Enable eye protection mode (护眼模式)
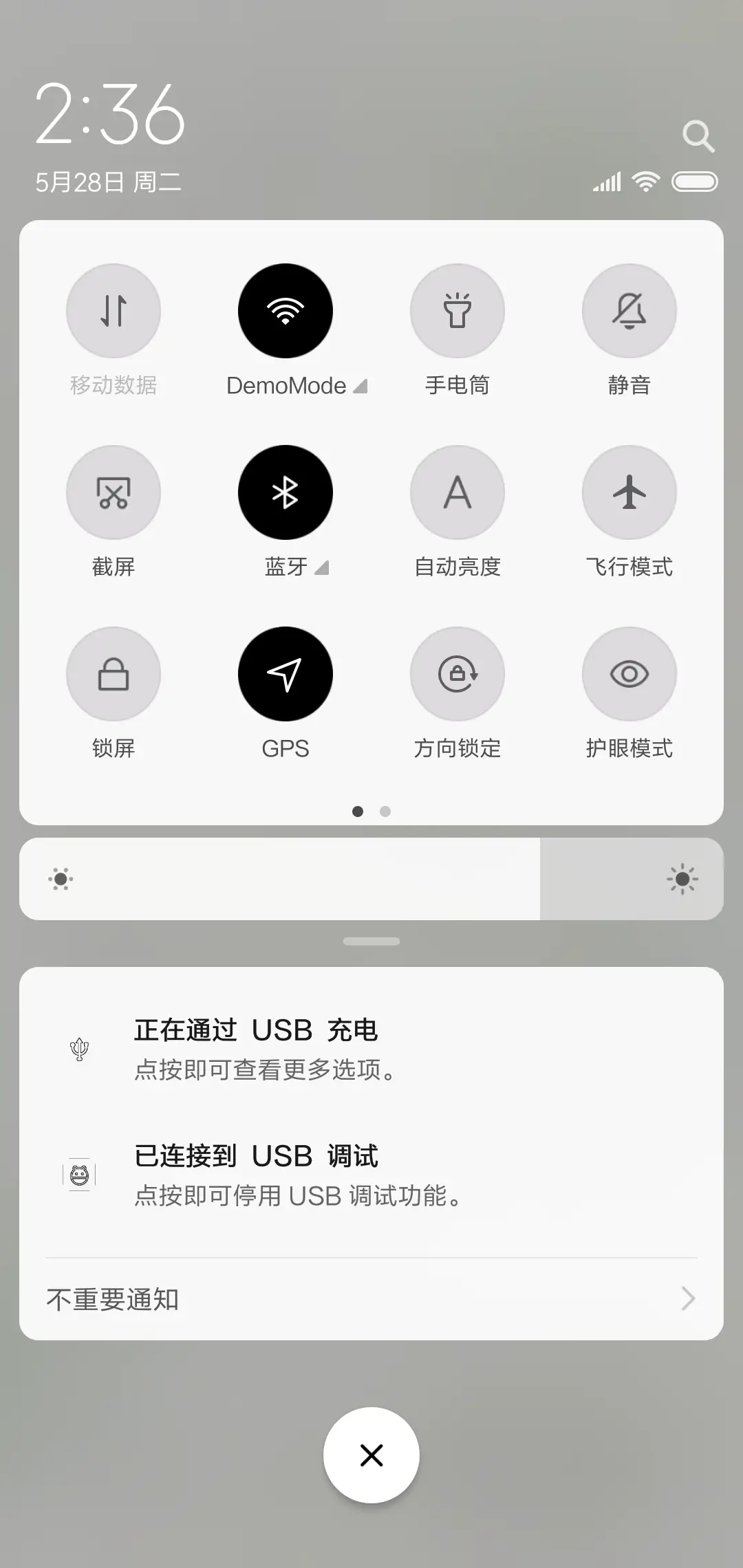Viewport: 743px width, 1568px height. pos(629,674)
